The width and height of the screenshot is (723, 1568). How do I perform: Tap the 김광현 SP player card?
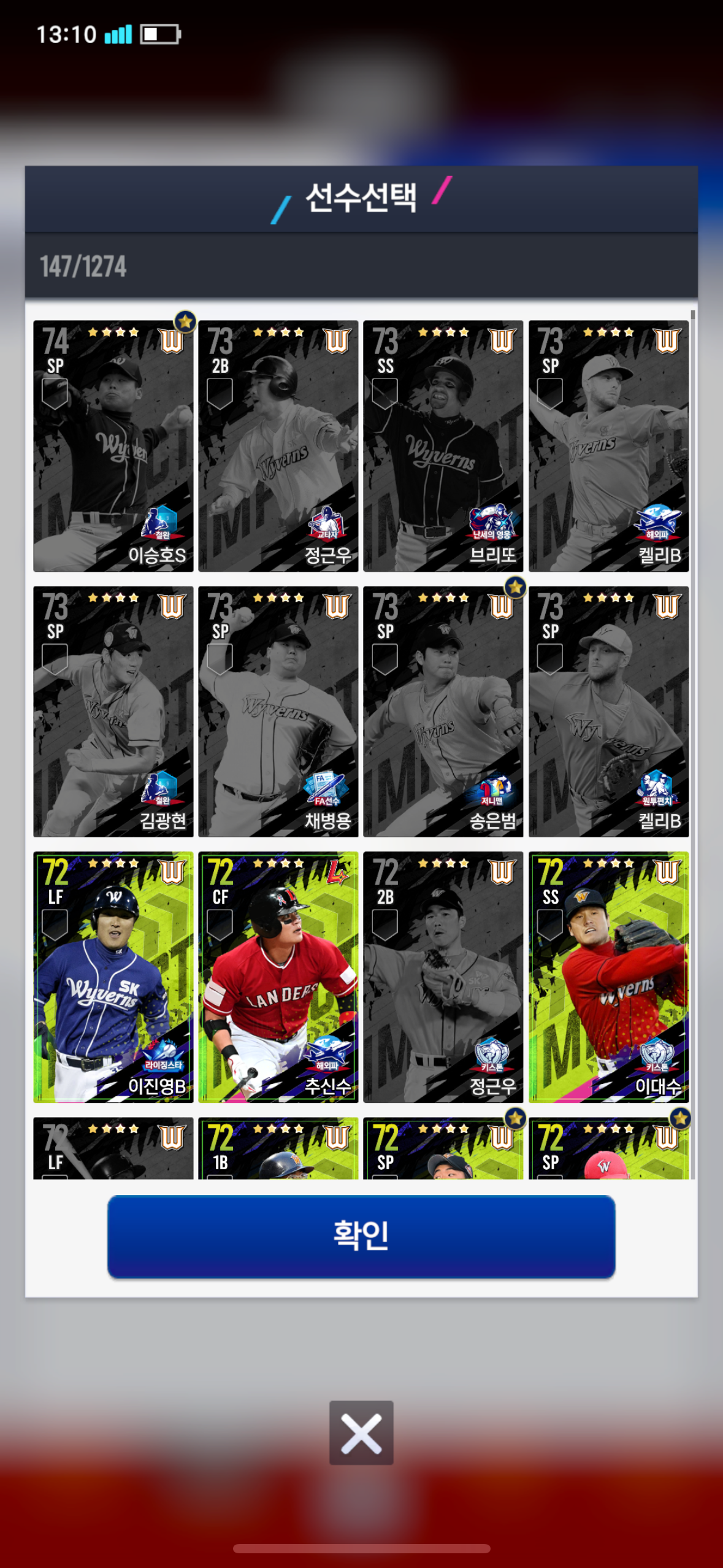(x=113, y=712)
